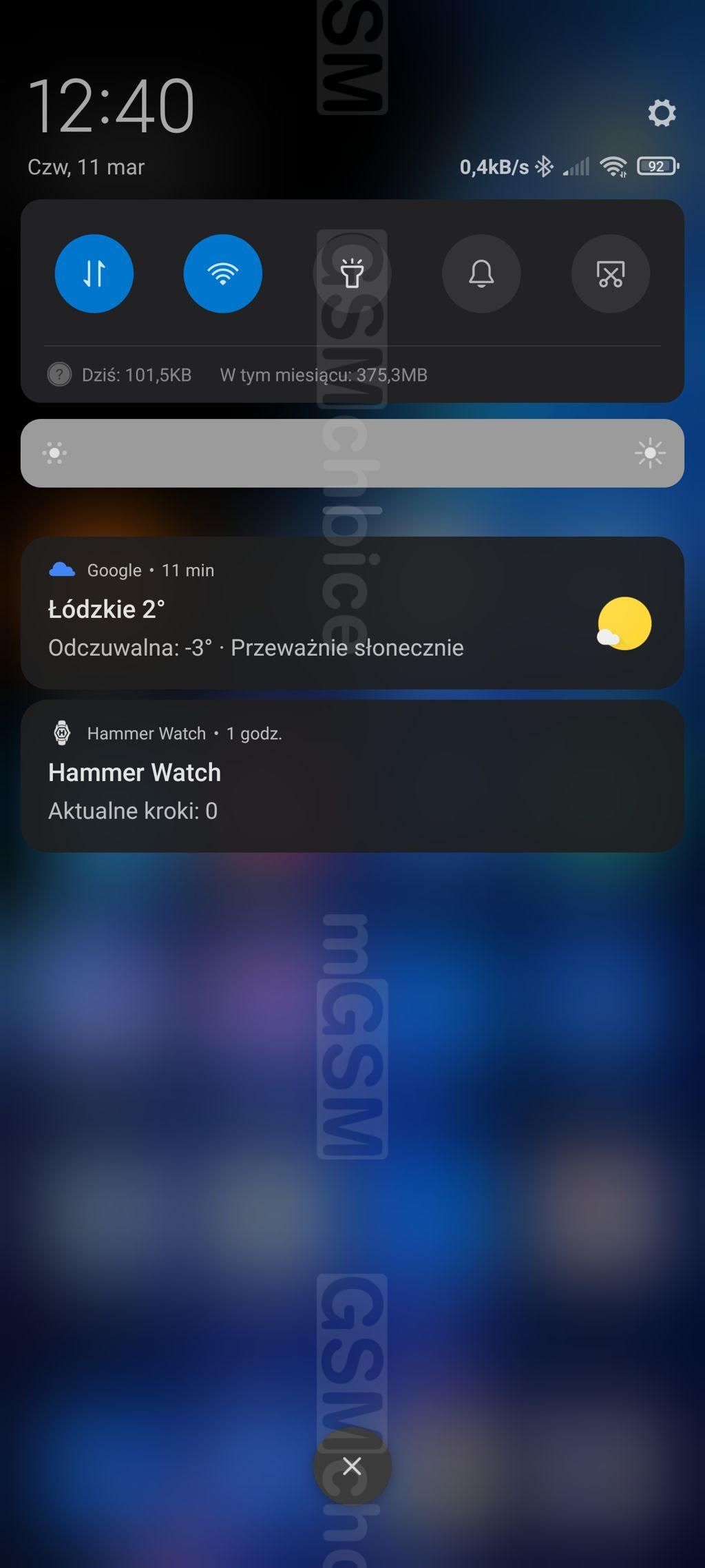705x1568 pixels.
Task: Open the data usage row showing Dziś: 101,5KB
Action: (352, 375)
